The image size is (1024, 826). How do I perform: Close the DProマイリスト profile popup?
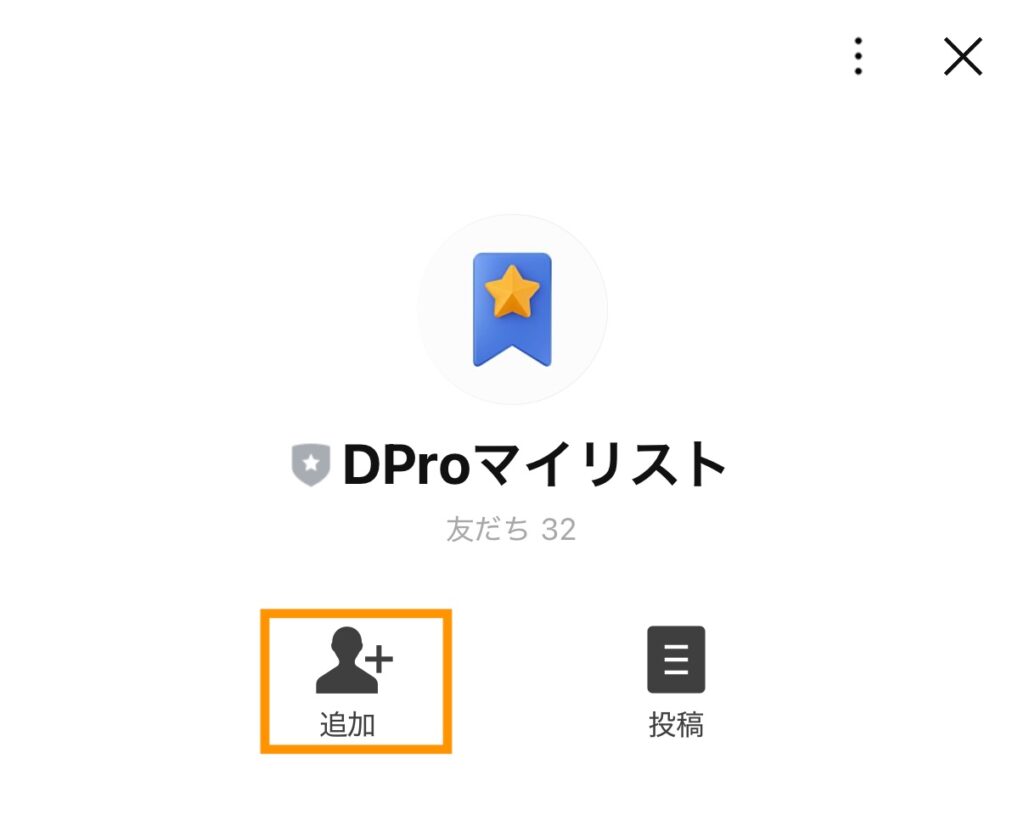(x=963, y=58)
